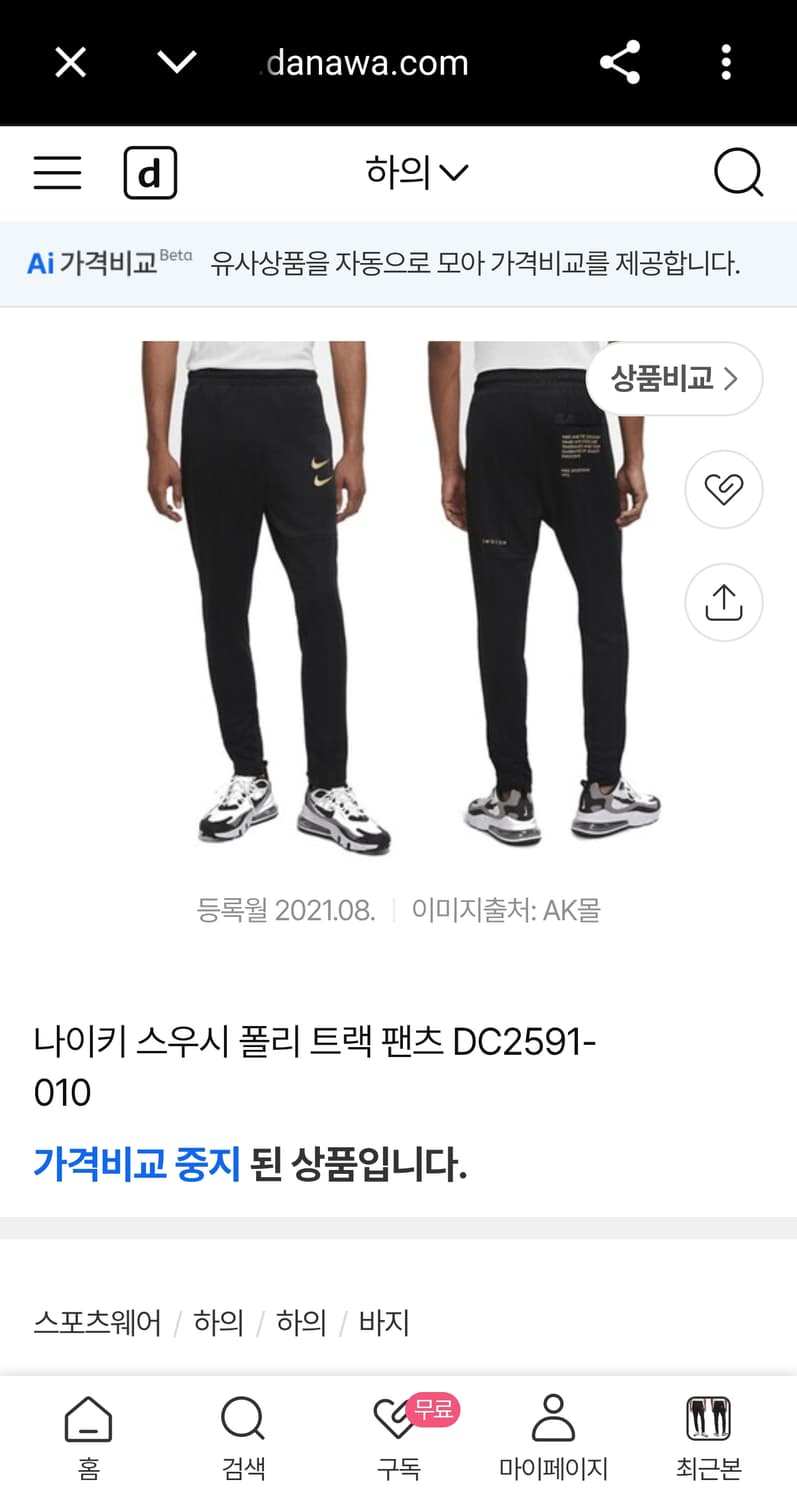
Task: Open the Danawa hamburger menu
Action: tap(57, 172)
